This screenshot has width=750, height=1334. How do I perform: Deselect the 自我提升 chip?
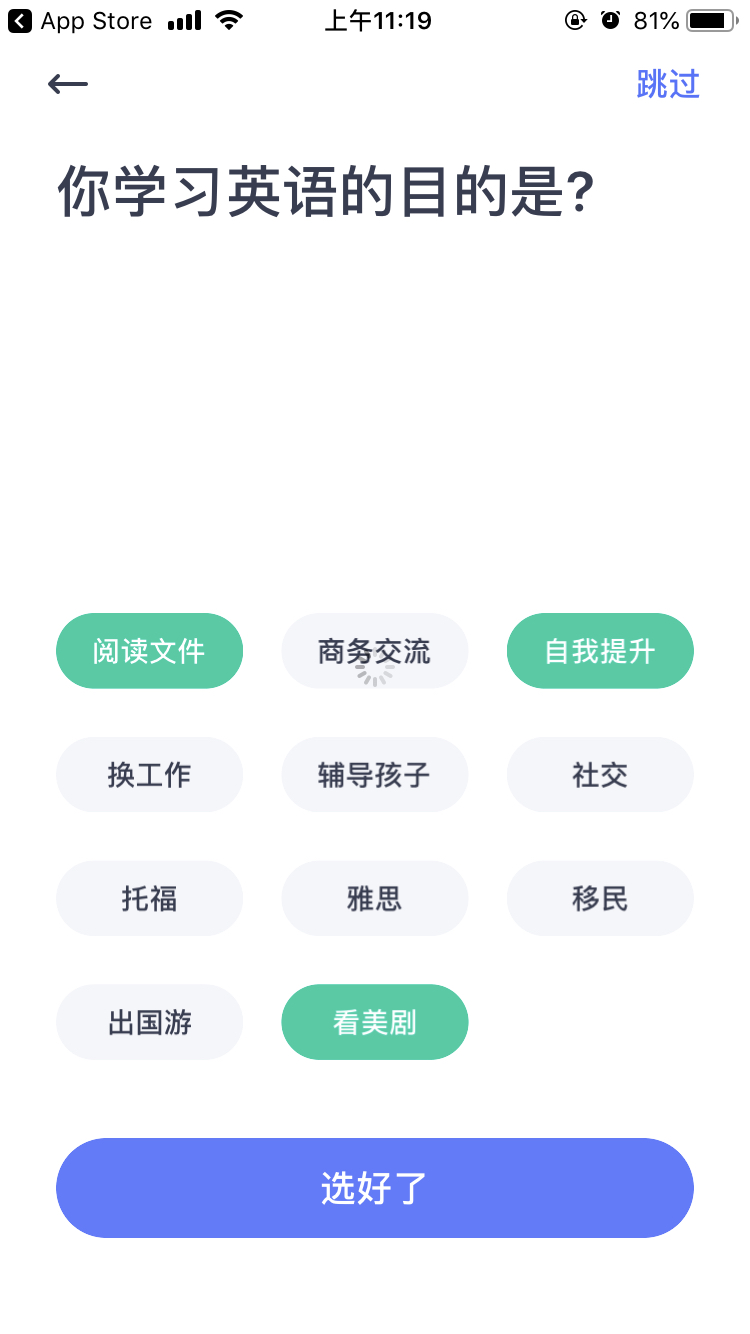tap(600, 651)
